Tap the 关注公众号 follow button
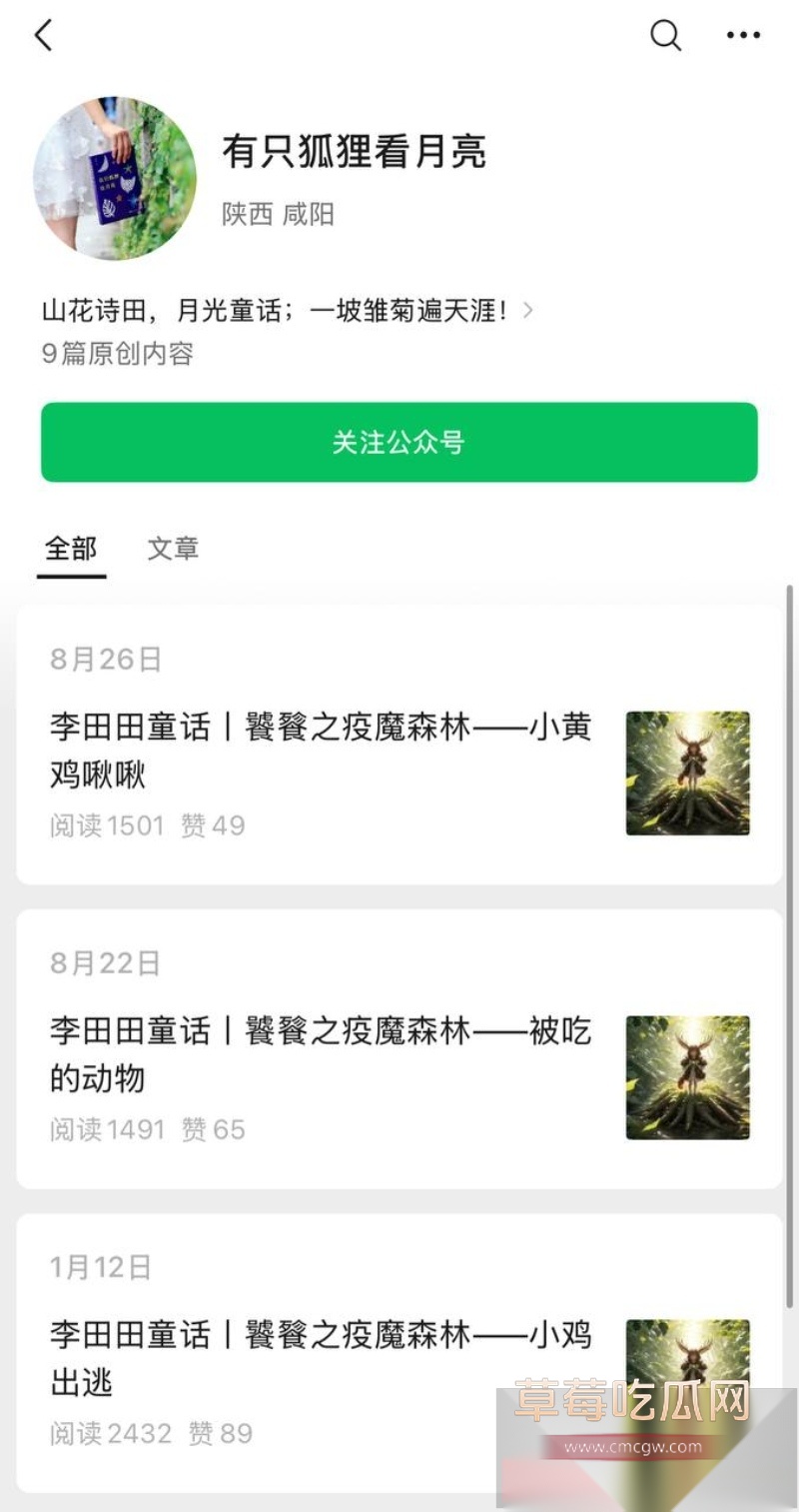Viewport: 799px width, 1512px height. tap(399, 442)
